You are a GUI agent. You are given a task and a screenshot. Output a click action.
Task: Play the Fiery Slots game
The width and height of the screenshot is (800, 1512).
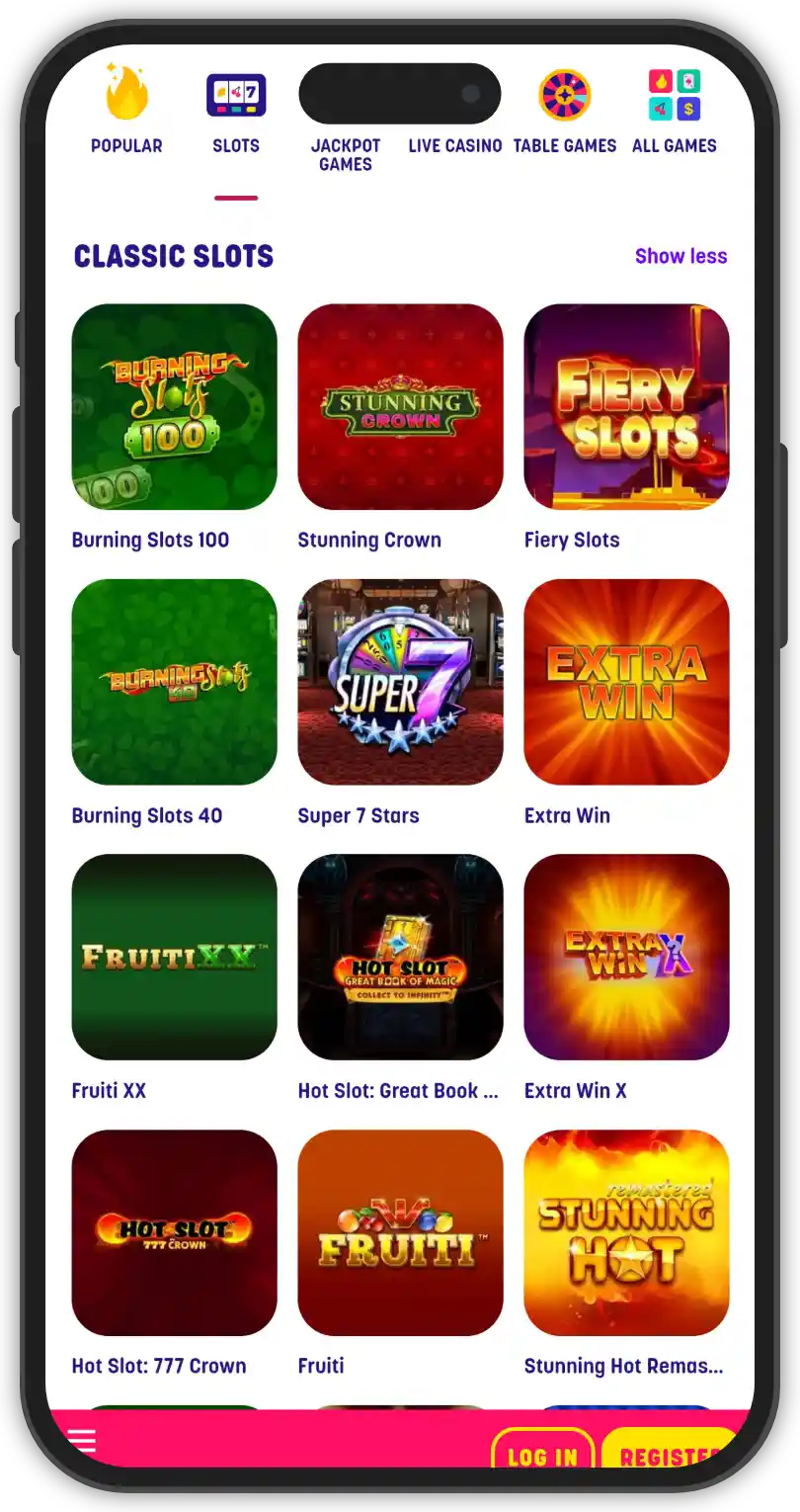coord(626,406)
